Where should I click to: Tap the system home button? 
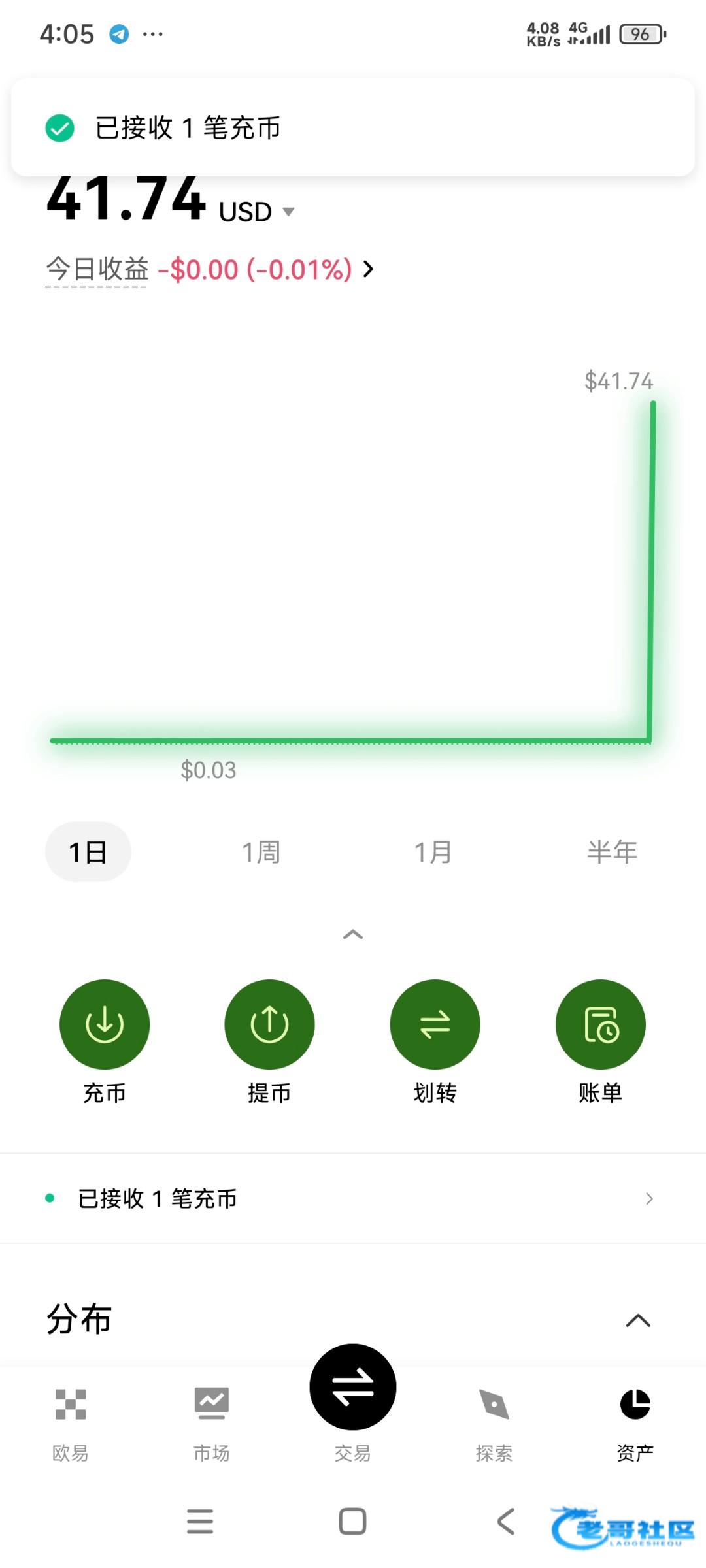(352, 1521)
